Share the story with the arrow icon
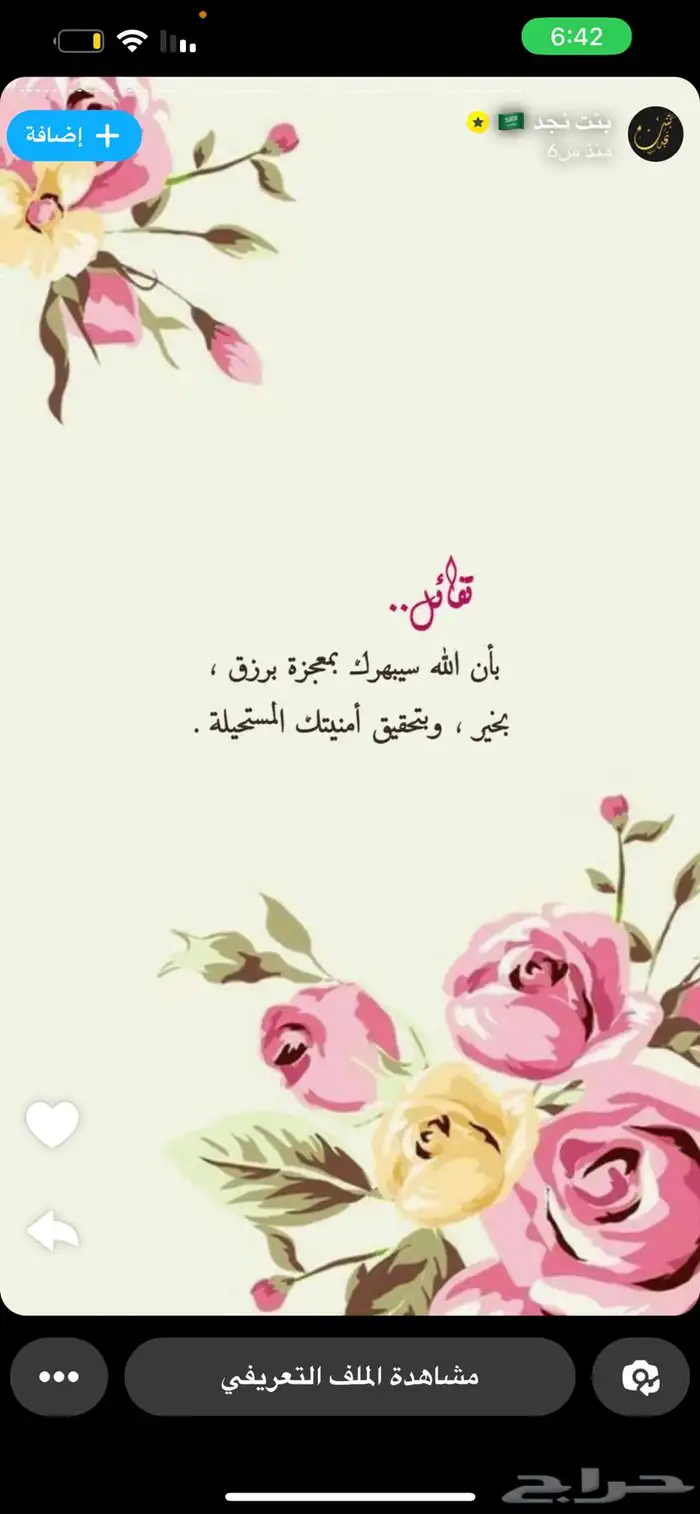700x1514 pixels. click(52, 1230)
